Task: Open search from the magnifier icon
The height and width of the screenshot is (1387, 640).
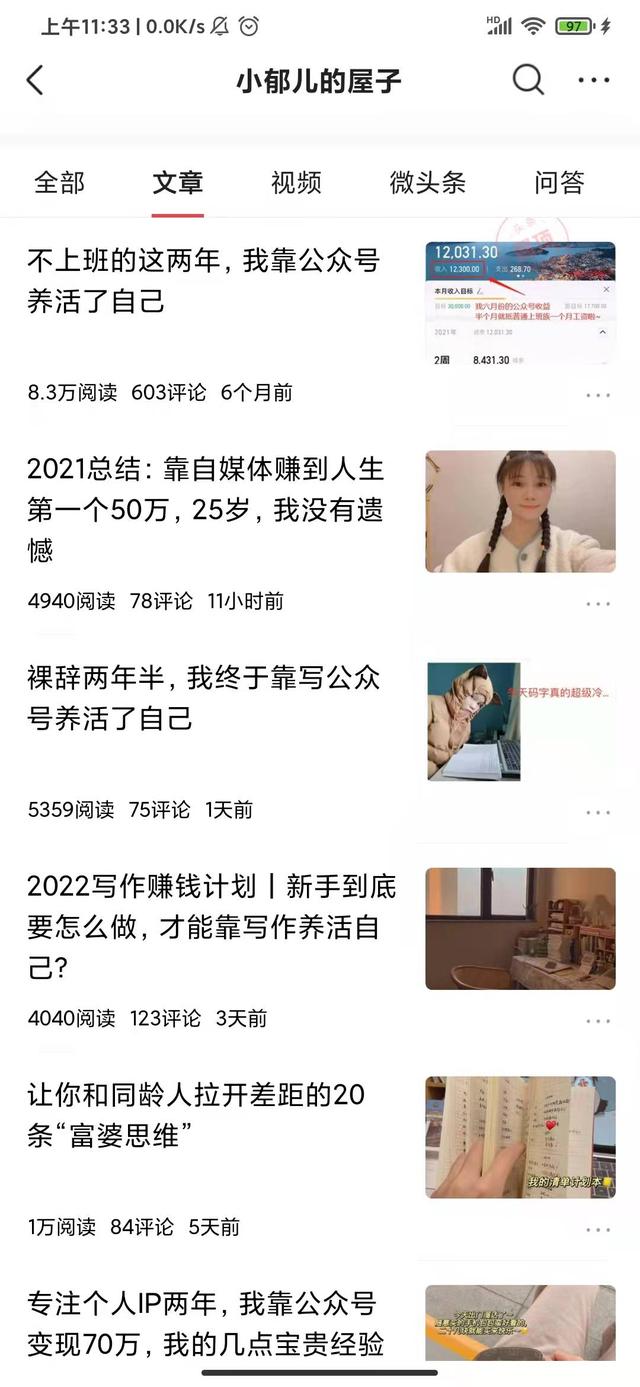Action: point(528,80)
